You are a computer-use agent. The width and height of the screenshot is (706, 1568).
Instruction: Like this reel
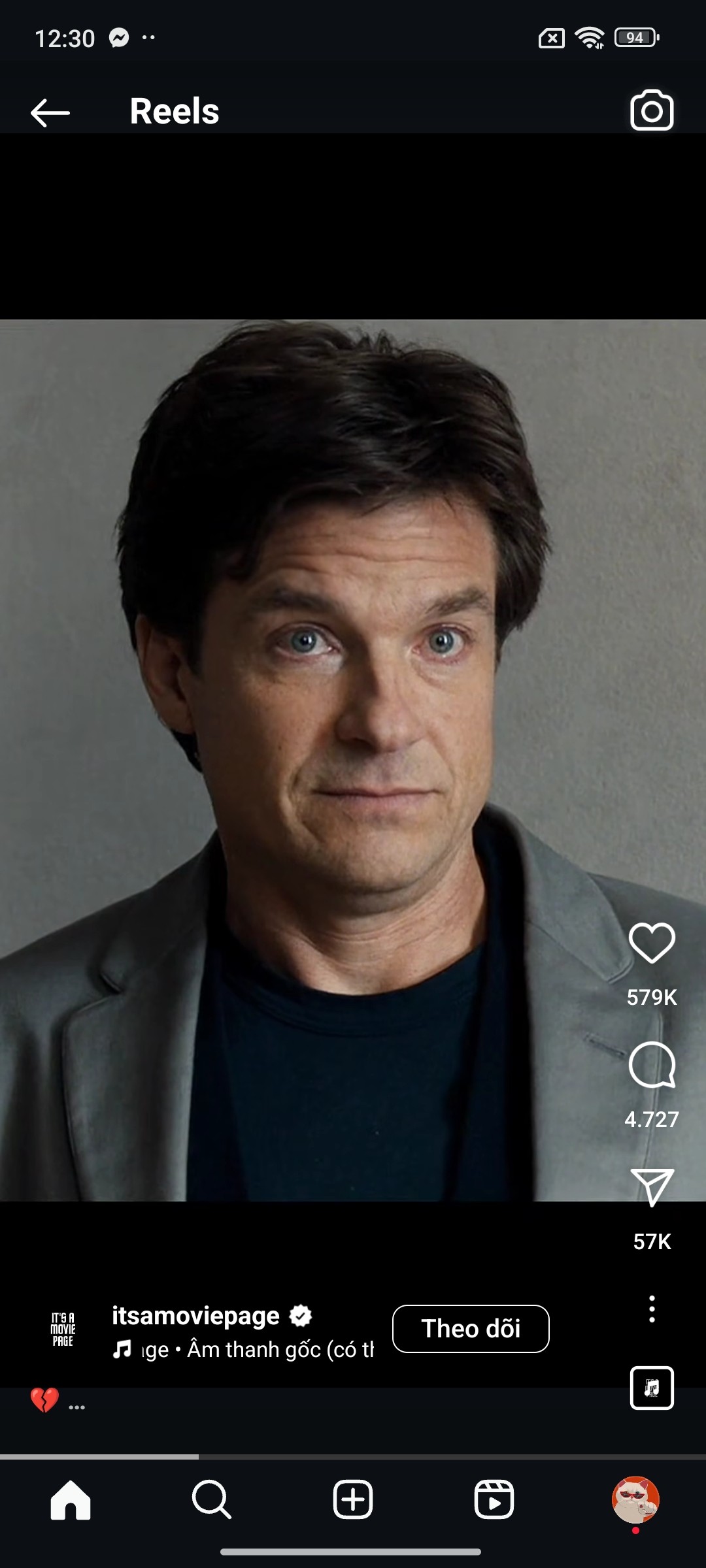click(x=651, y=943)
